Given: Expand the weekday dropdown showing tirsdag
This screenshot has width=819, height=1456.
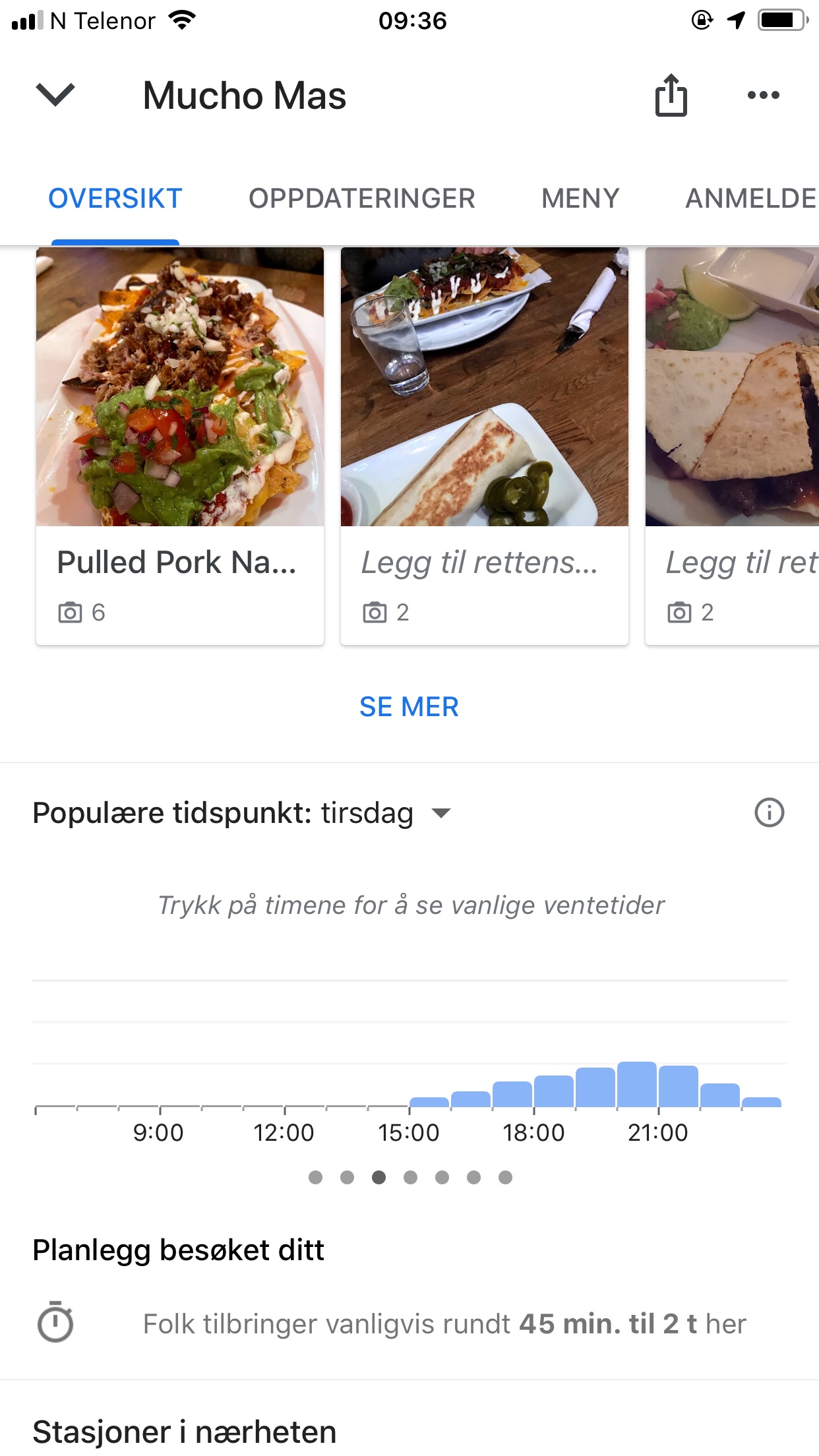Looking at the screenshot, I should pos(440,813).
